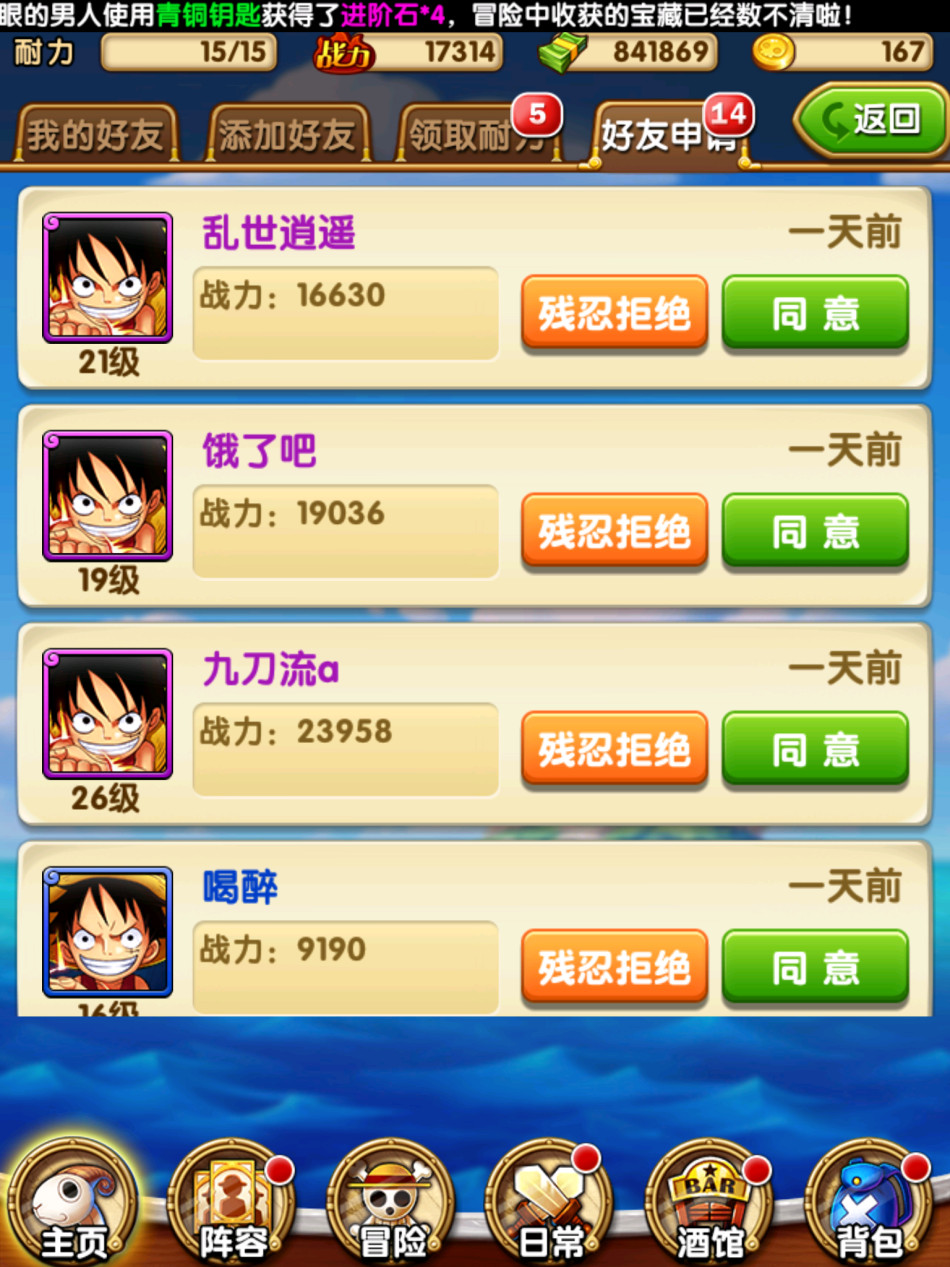Reject friend request from 九刀流a
The height and width of the screenshot is (1267, 950).
pos(614,749)
